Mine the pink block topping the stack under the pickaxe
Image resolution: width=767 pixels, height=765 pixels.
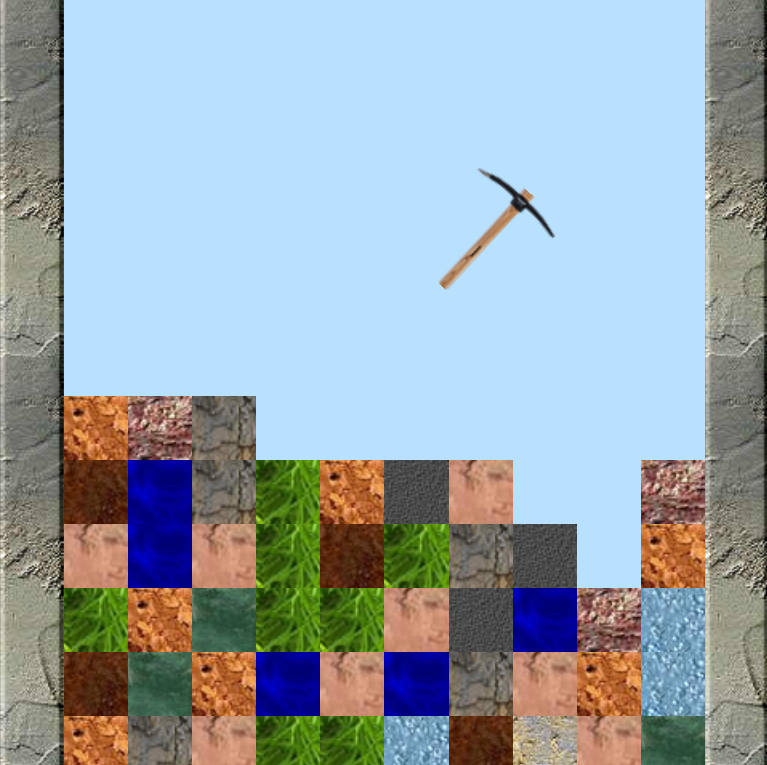point(481,491)
